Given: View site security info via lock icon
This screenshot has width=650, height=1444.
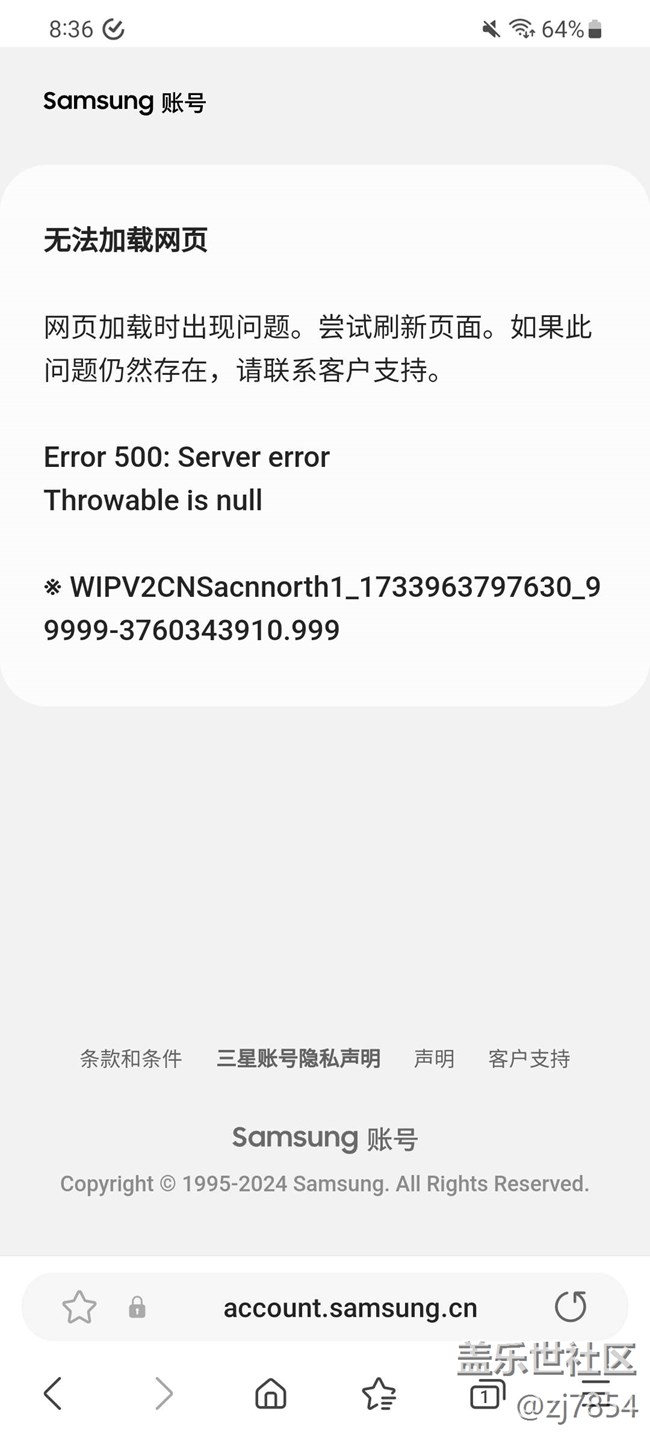Looking at the screenshot, I should point(137,1307).
